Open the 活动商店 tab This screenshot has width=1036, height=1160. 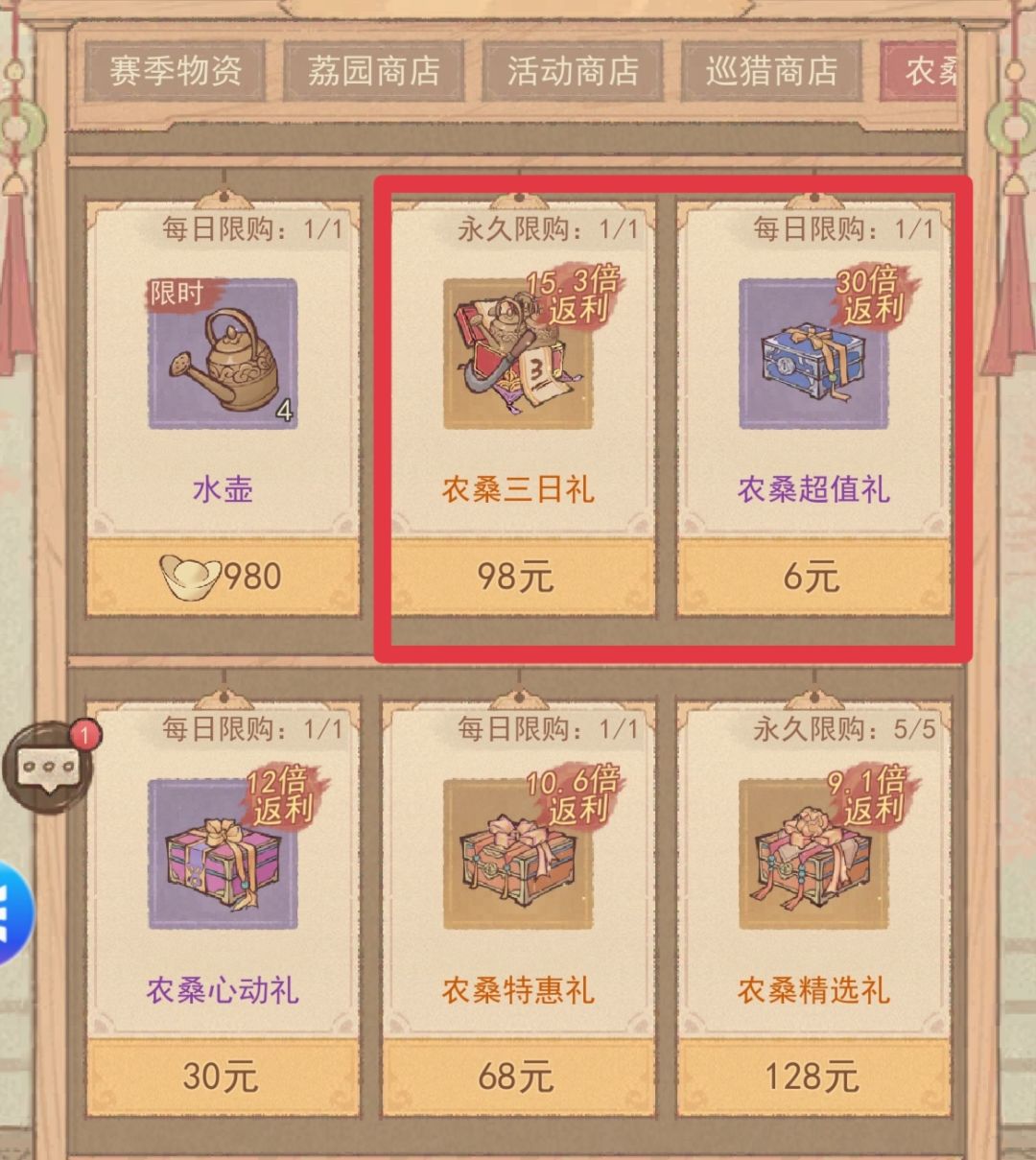[572, 70]
